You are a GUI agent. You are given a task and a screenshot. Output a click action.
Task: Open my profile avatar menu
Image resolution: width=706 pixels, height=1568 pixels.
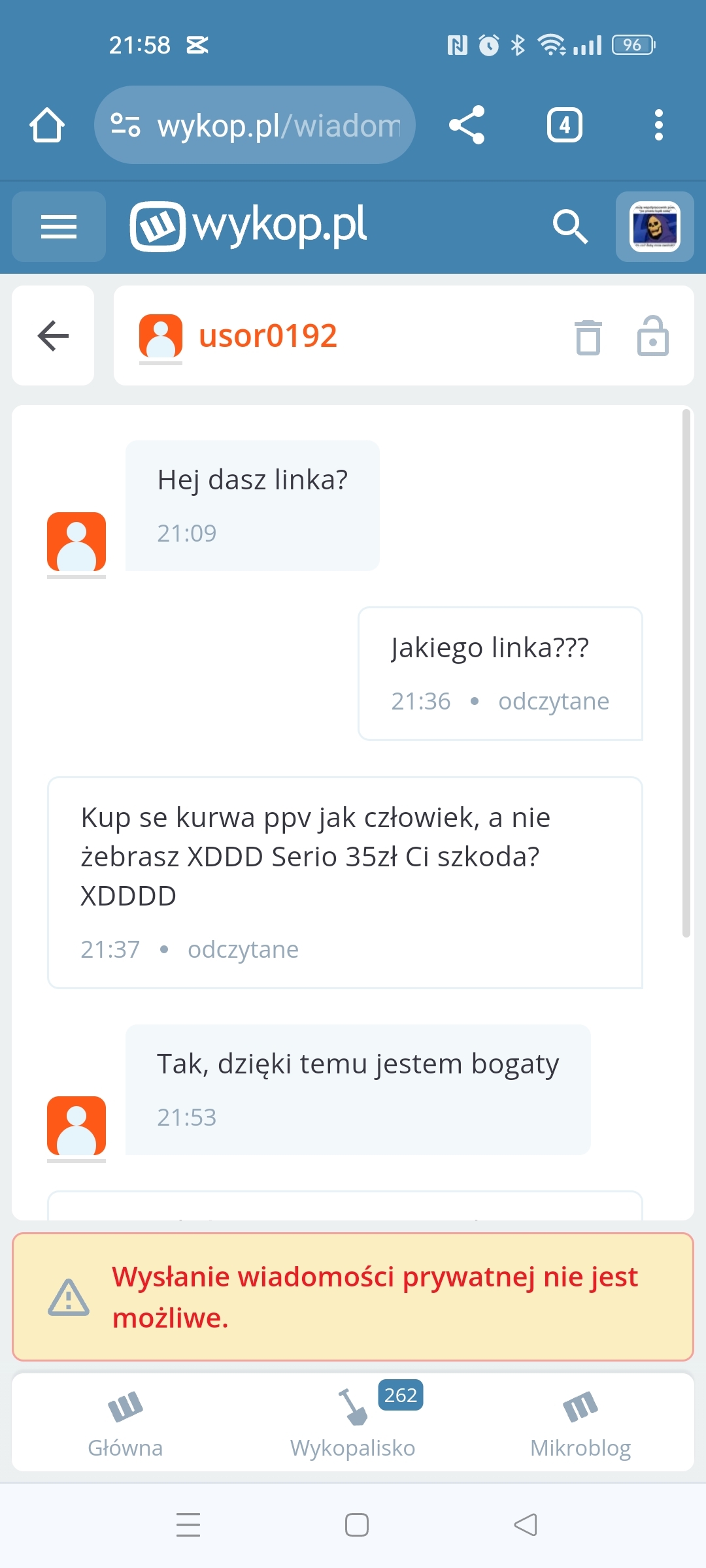click(654, 227)
